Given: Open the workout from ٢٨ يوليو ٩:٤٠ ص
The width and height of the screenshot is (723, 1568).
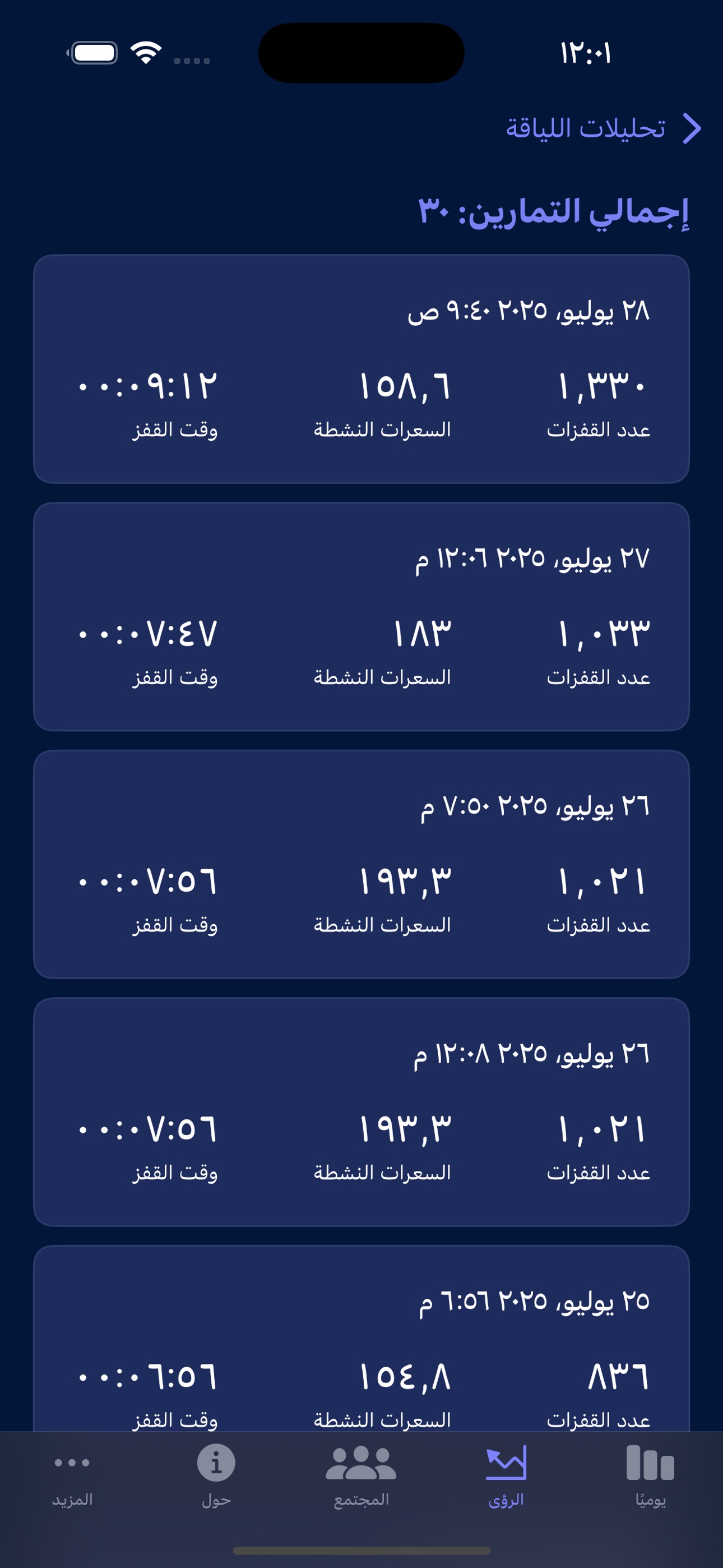Looking at the screenshot, I should [x=361, y=369].
